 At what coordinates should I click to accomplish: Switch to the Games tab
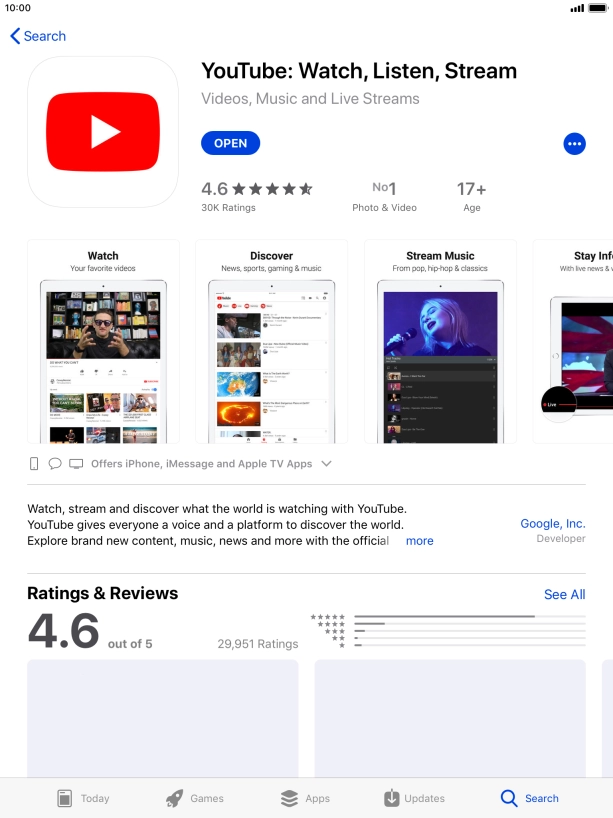tap(195, 798)
